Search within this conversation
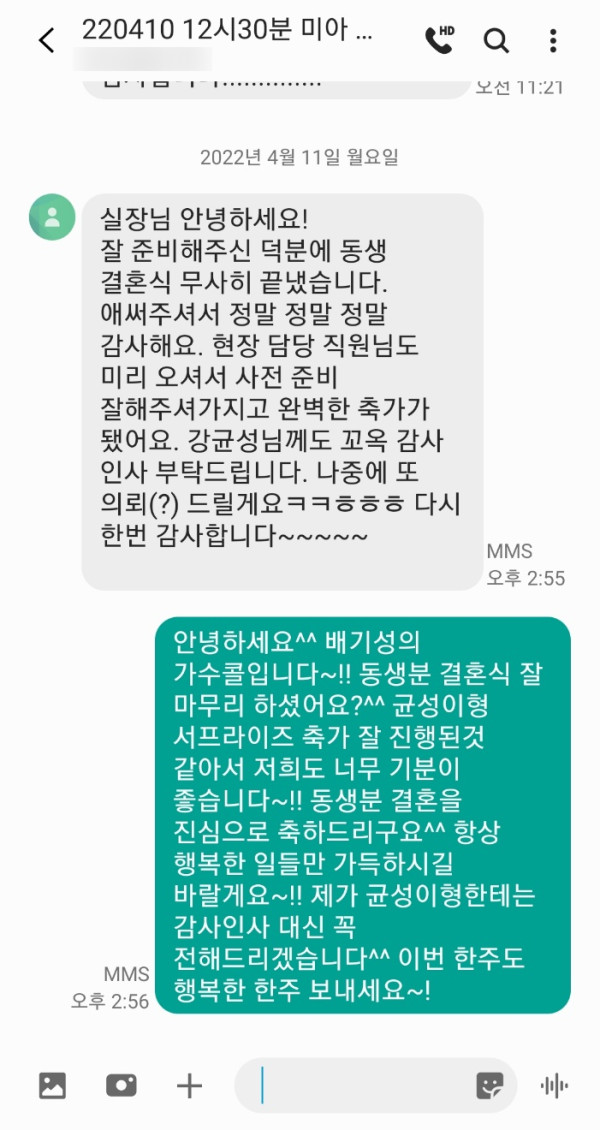The image size is (600, 1130). (x=496, y=40)
